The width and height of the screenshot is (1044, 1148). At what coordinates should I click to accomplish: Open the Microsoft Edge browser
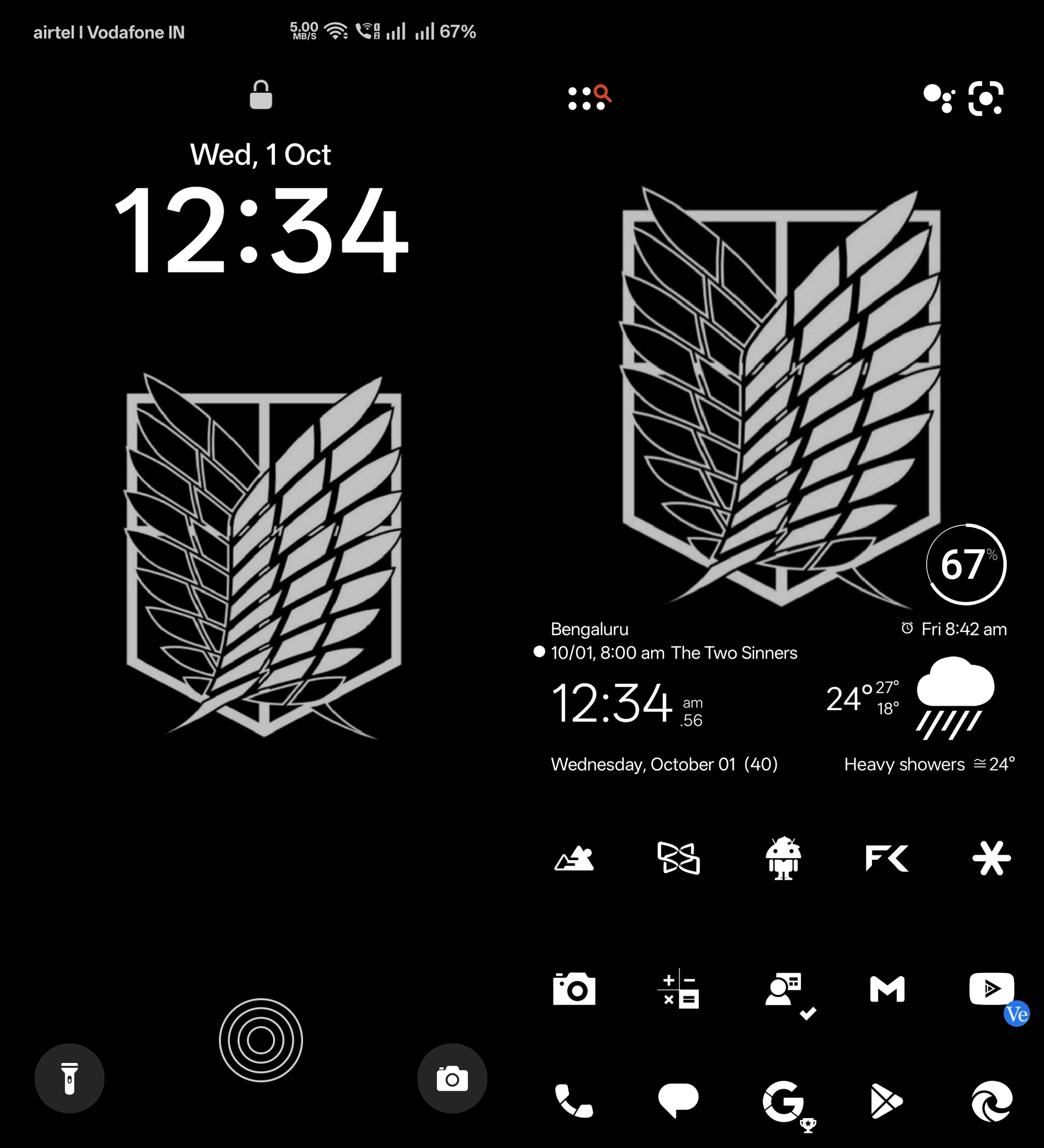click(991, 1100)
